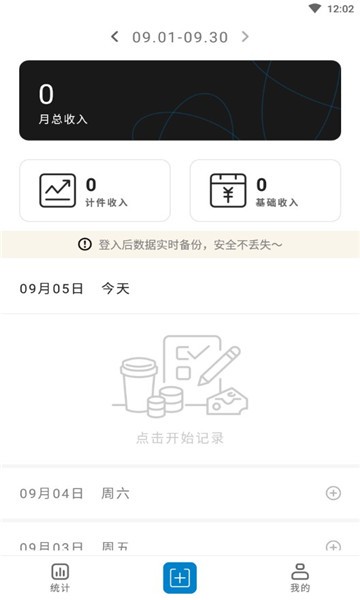Switch to the 我的 tab
Image resolution: width=360 pixels, height=600 pixels.
point(300,577)
